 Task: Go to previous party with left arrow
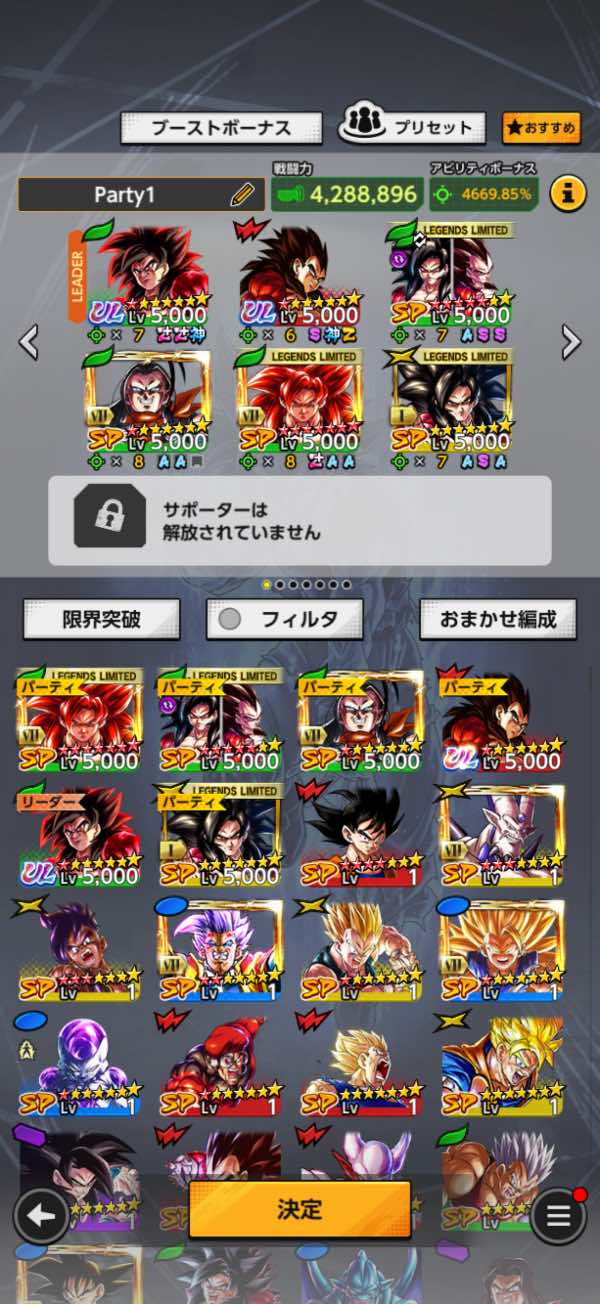coord(29,342)
